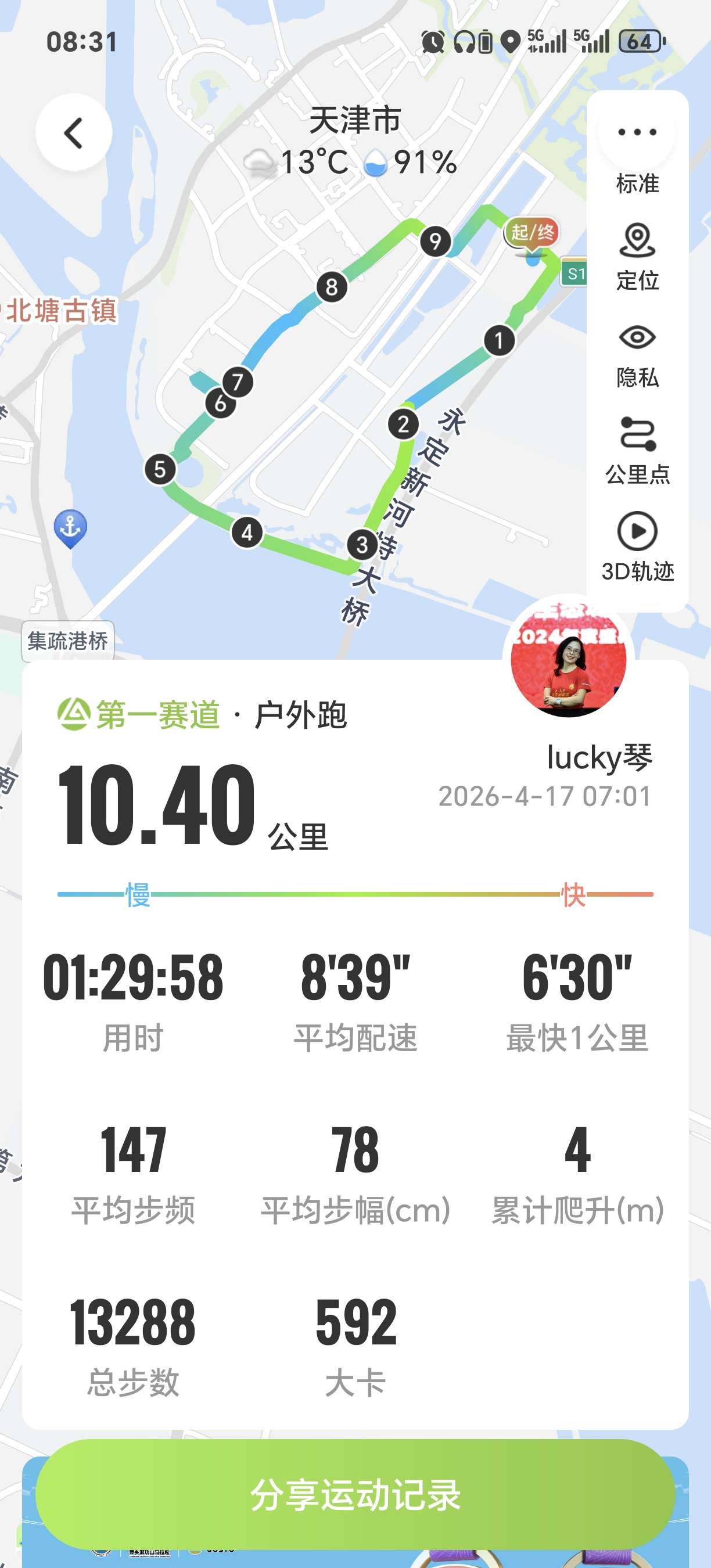This screenshot has height=1568, width=711.
Task: Open the more options ellipsis menu
Action: (636, 131)
